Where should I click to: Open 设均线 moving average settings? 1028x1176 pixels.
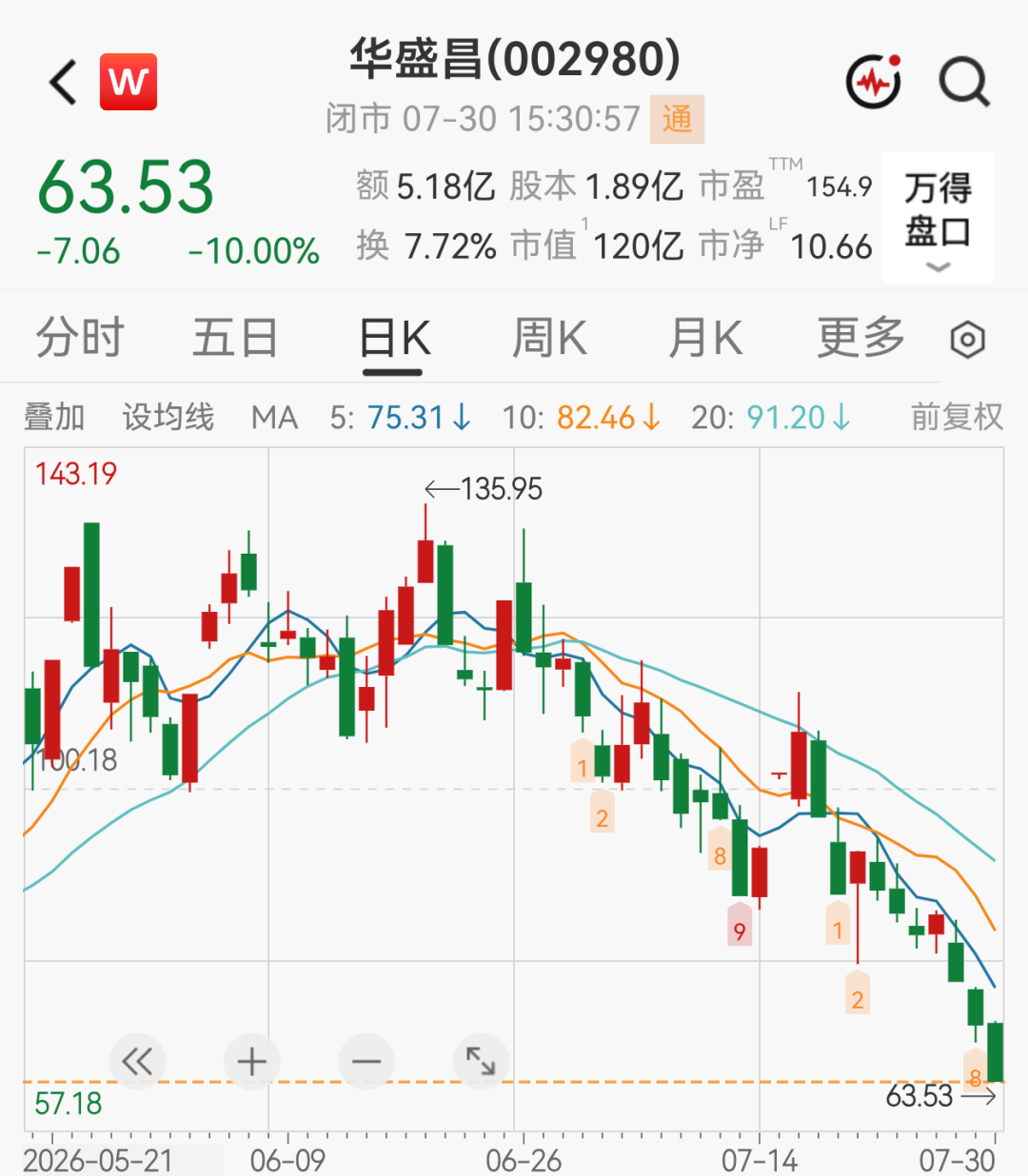168,417
